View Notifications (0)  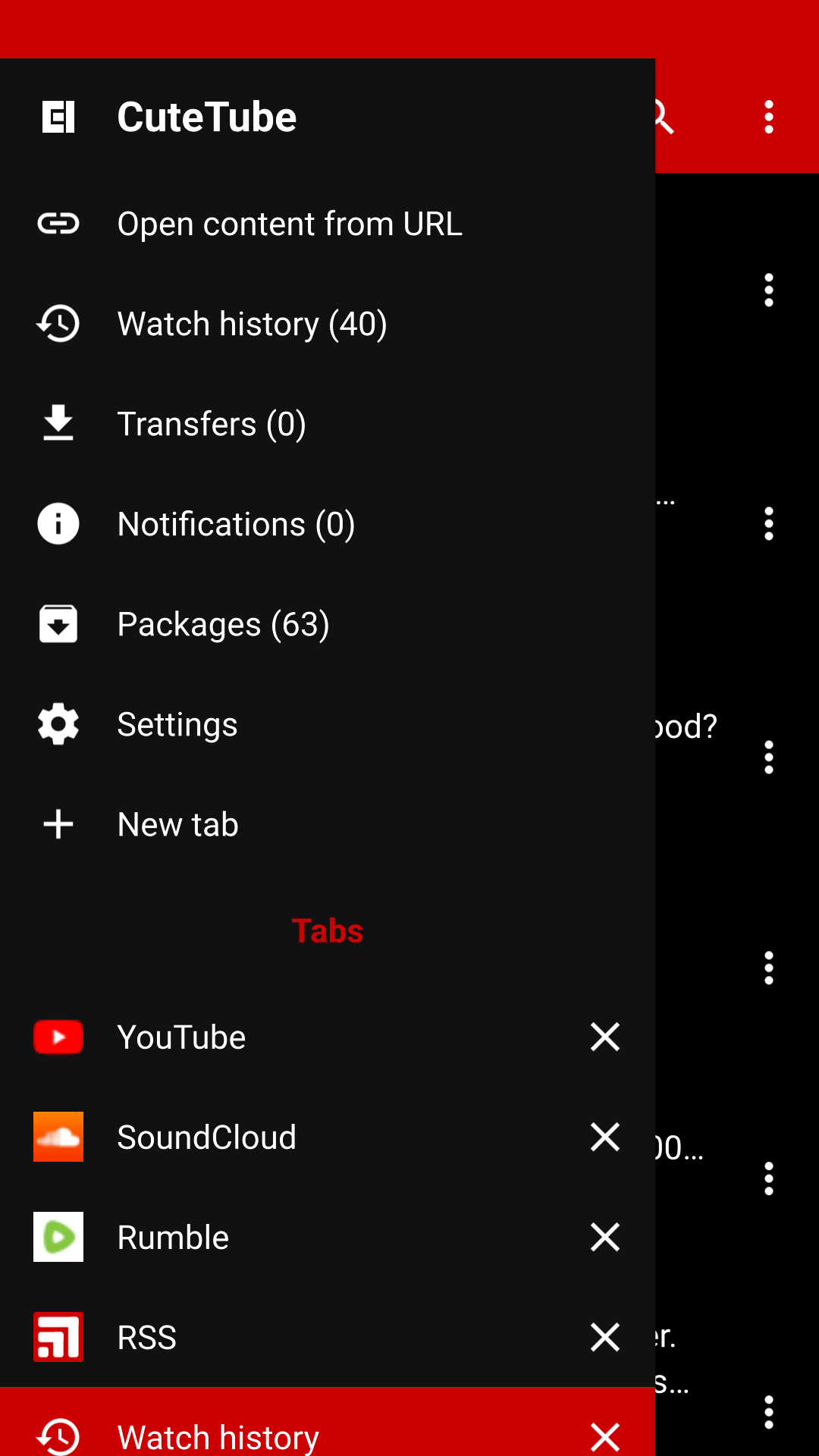328,524
